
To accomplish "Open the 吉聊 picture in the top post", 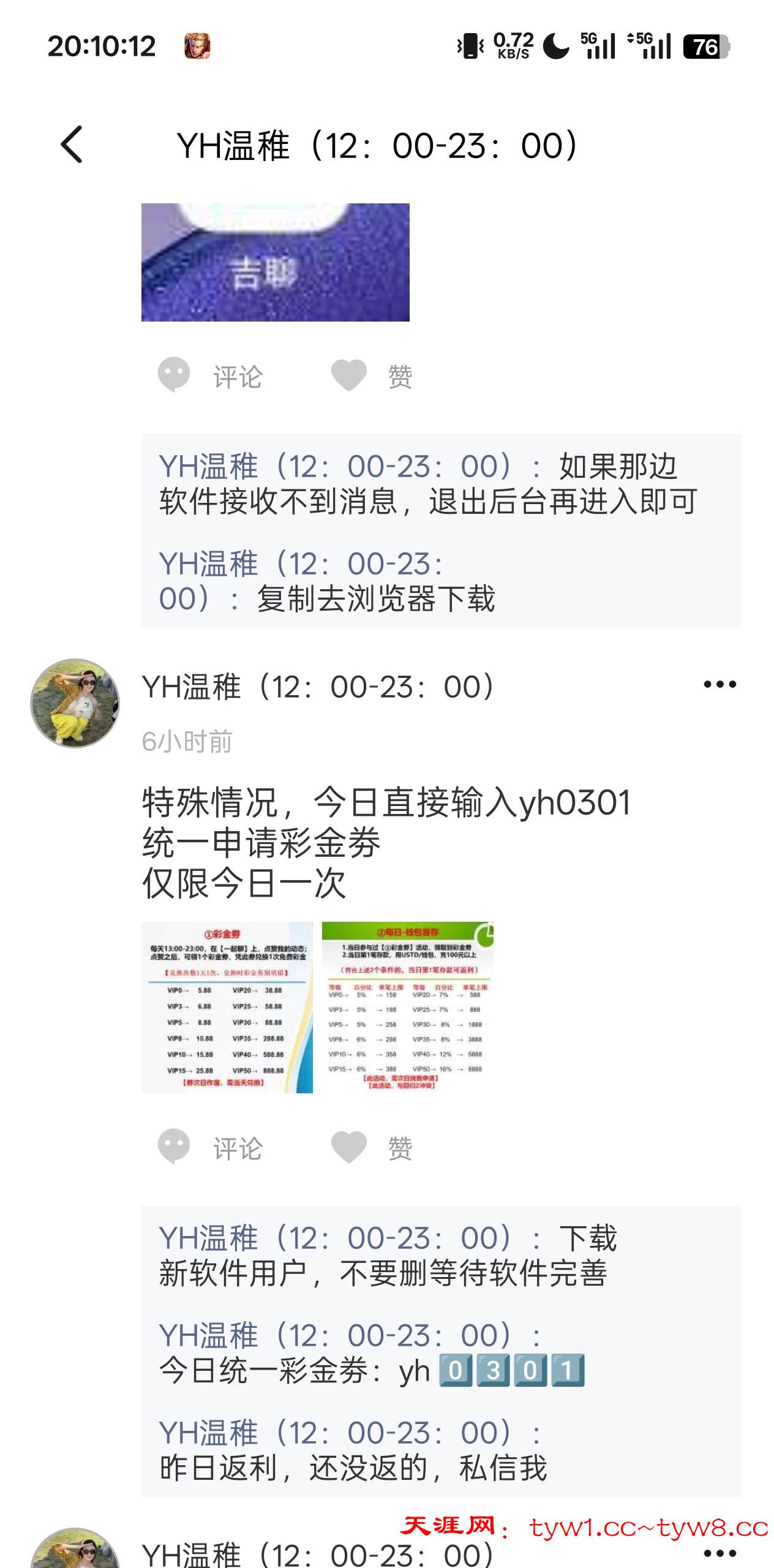I will 275,262.
